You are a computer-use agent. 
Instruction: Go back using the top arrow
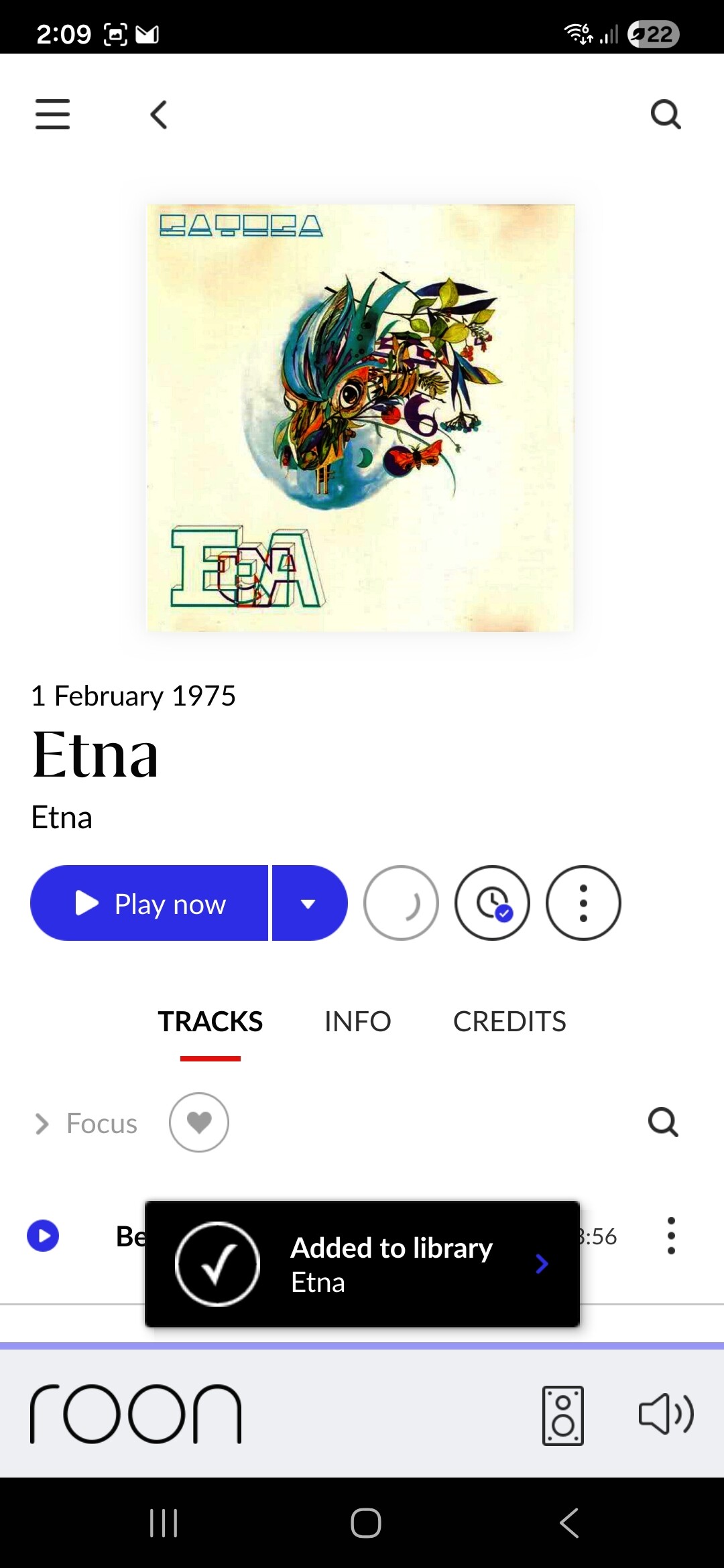(159, 115)
